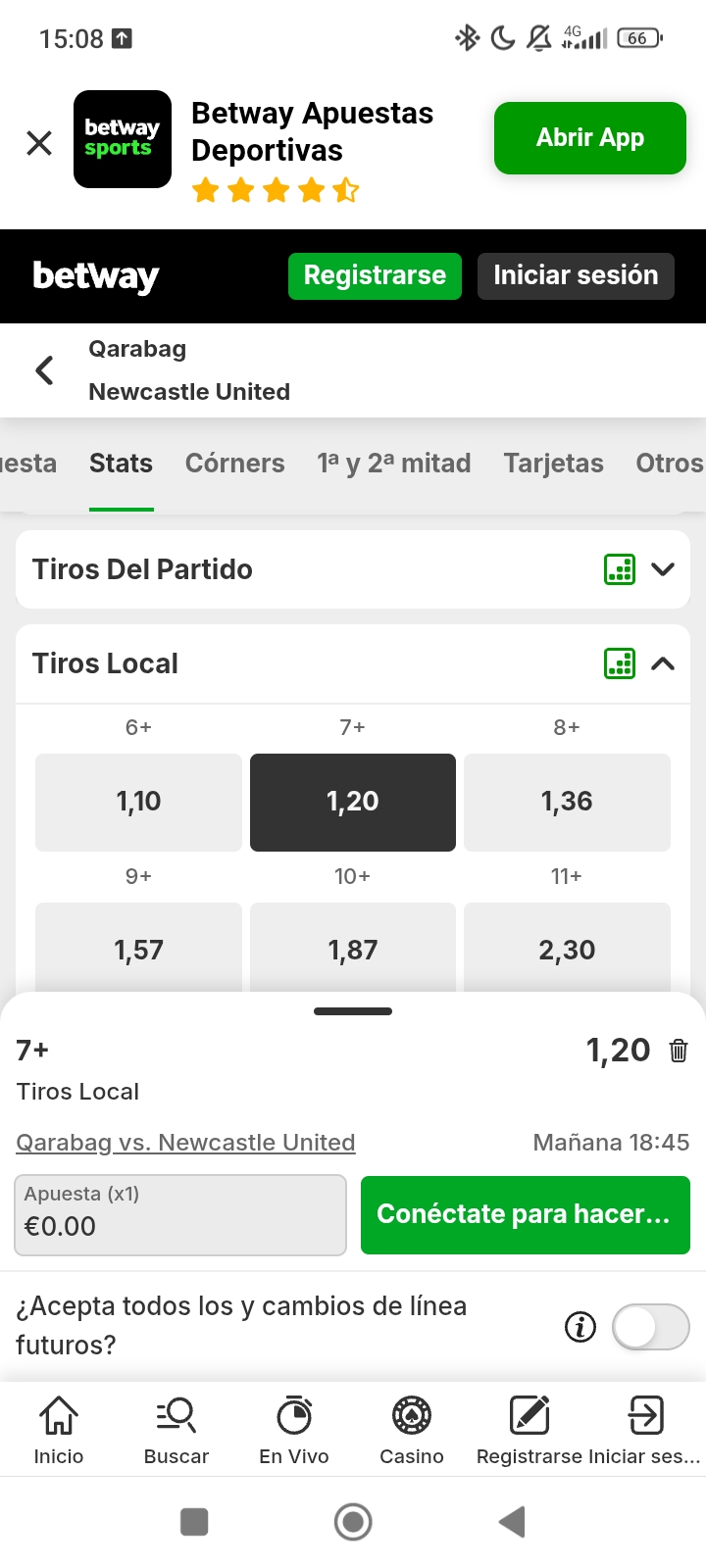Viewport: 706px width, 1568px height.
Task: Tap the Inicio home icon
Action: tap(59, 1414)
